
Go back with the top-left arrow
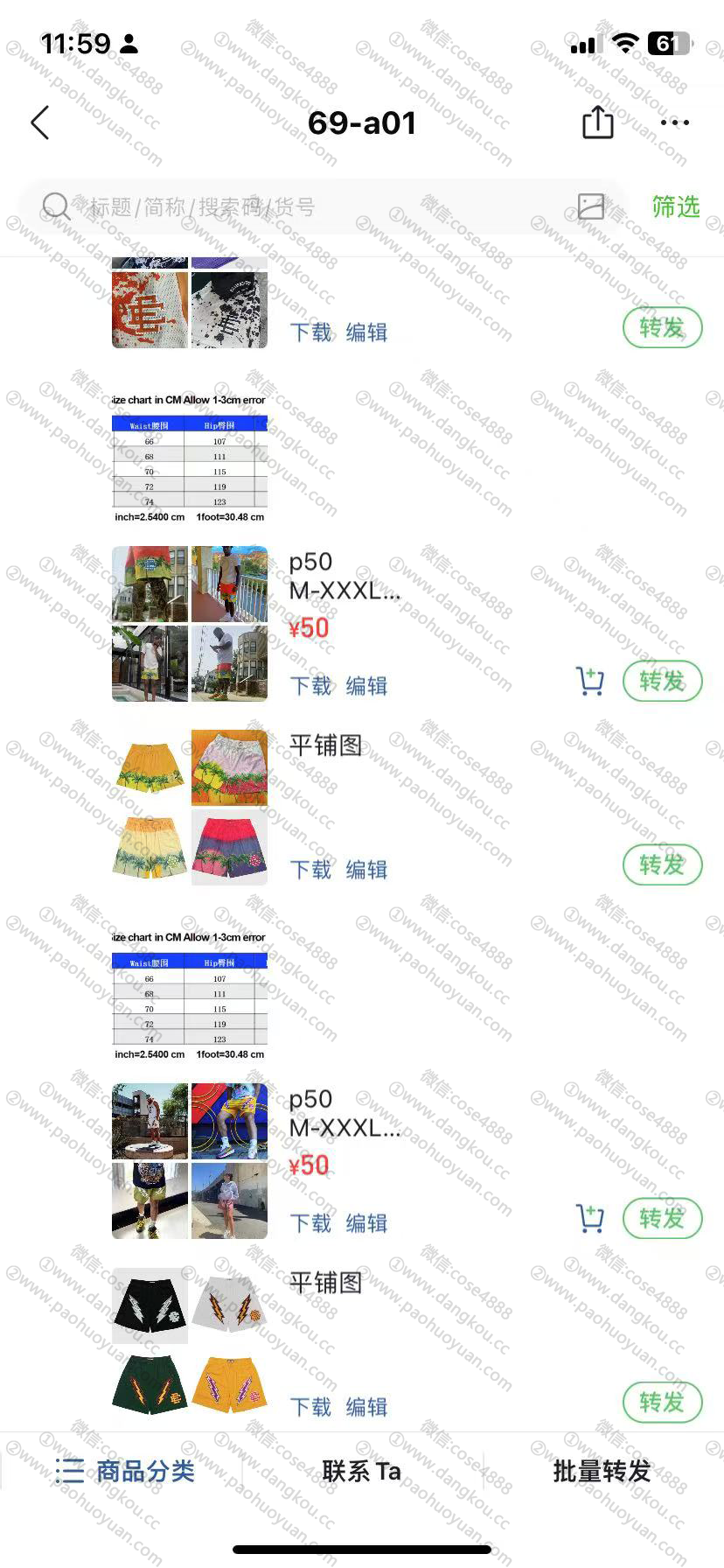(x=40, y=122)
